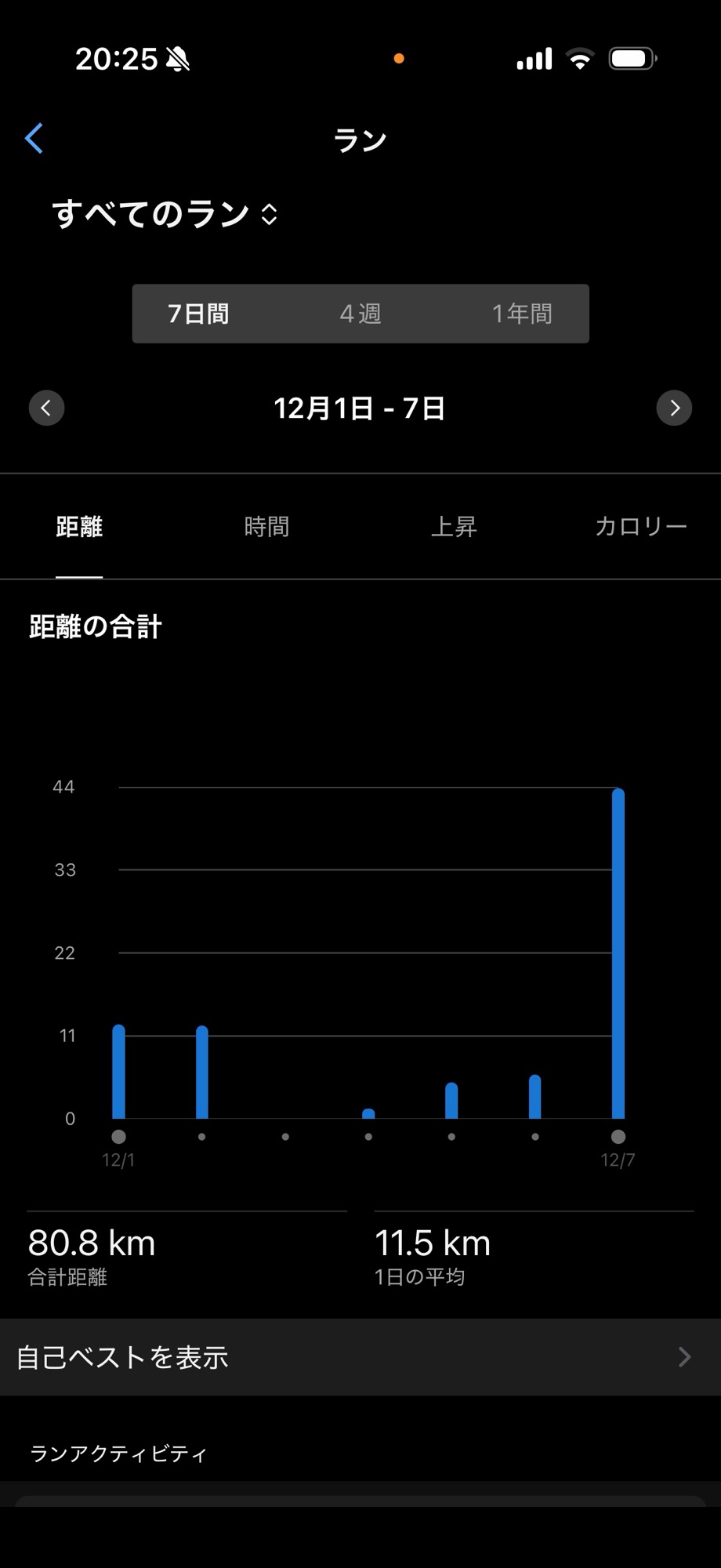Tap the 12/1 distance bar
Viewport: 721px width, 1568px height.
119,1072
